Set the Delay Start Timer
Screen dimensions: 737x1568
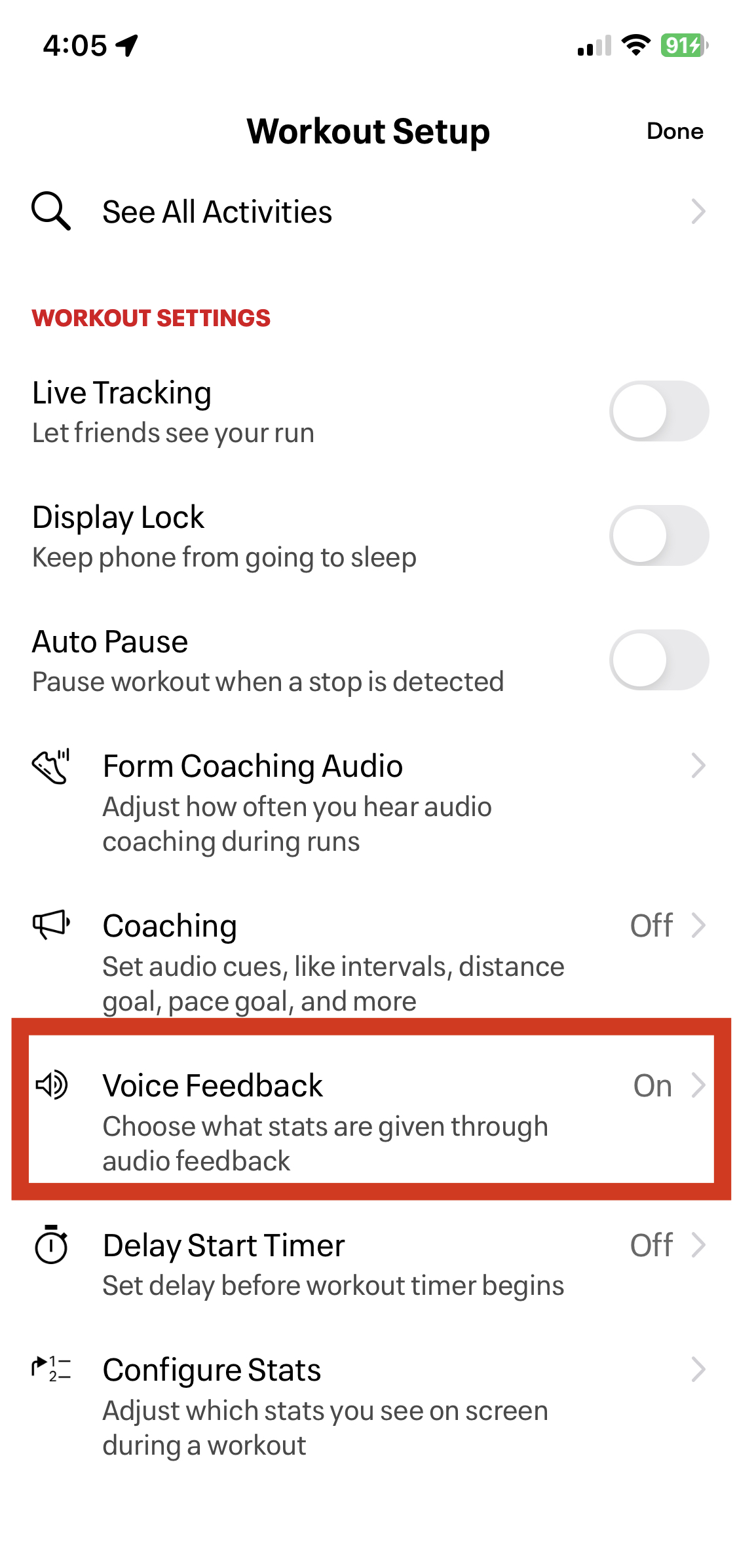[x=368, y=1264]
